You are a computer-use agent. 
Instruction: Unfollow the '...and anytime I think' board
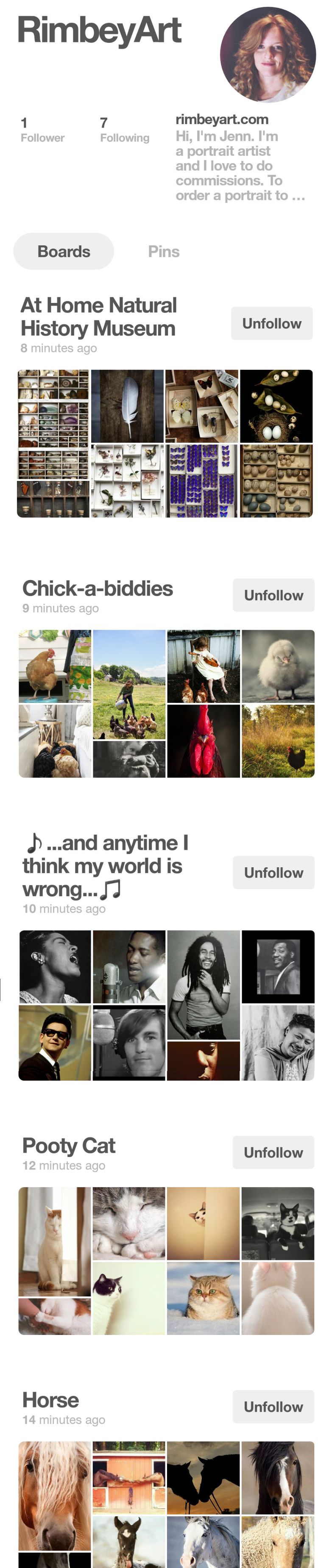pyautogui.click(x=273, y=872)
